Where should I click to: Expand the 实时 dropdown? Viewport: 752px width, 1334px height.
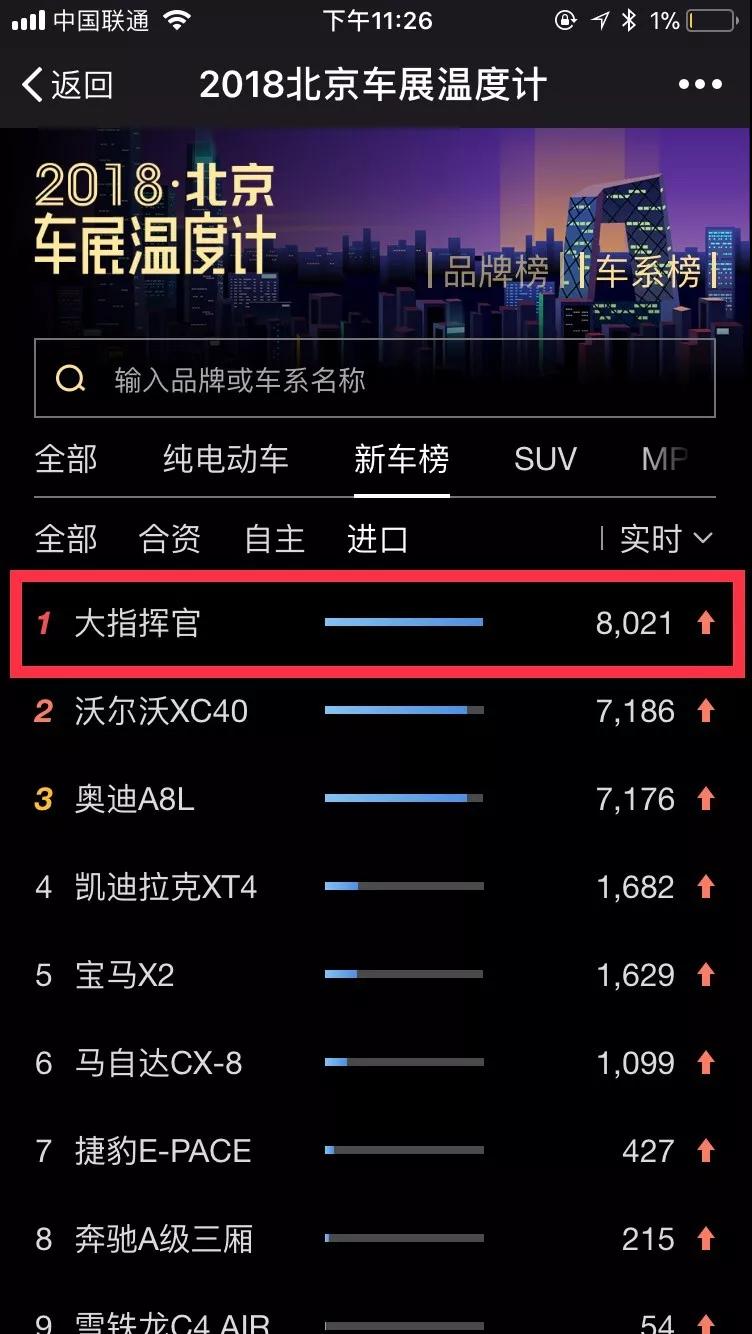(x=665, y=539)
